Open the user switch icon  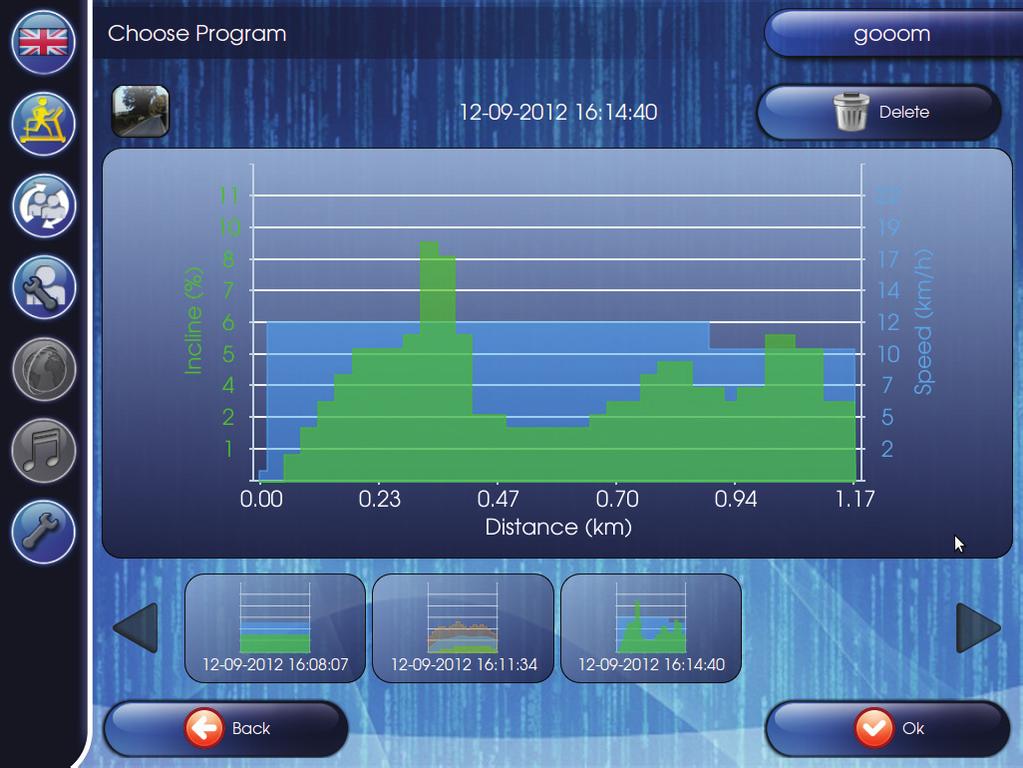[x=44, y=205]
